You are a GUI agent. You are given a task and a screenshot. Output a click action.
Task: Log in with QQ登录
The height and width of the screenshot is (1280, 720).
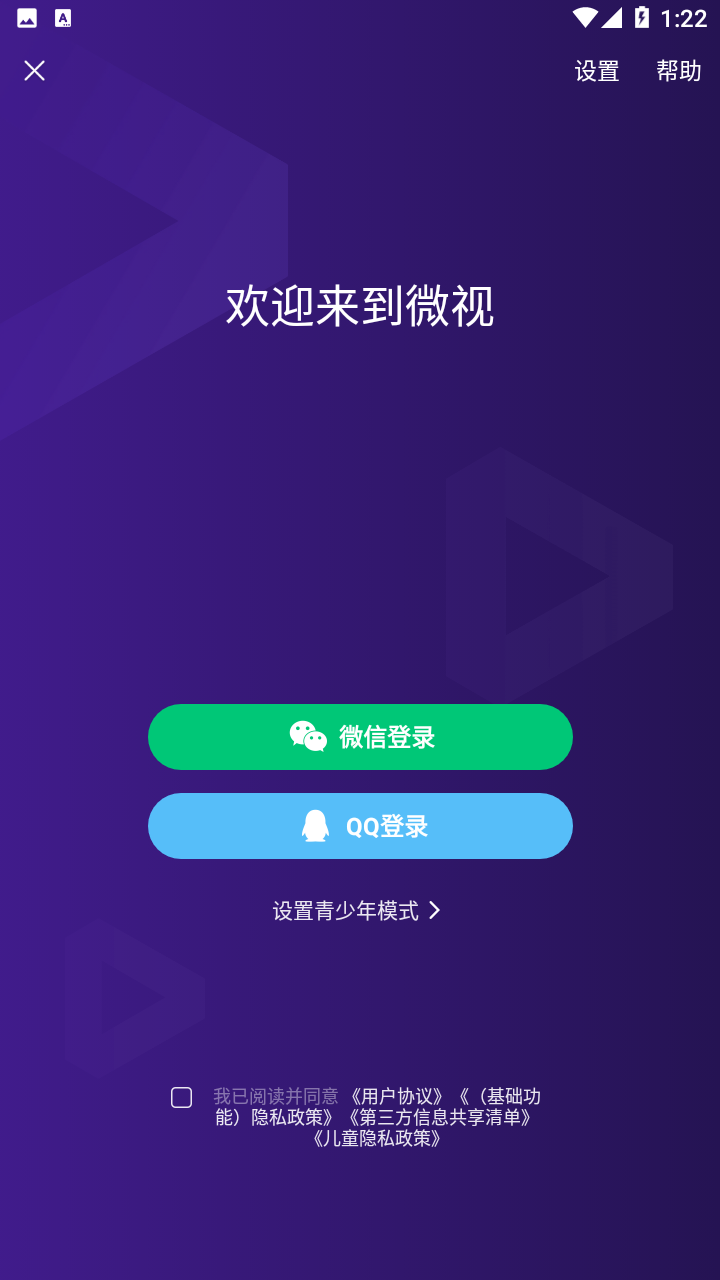[360, 826]
